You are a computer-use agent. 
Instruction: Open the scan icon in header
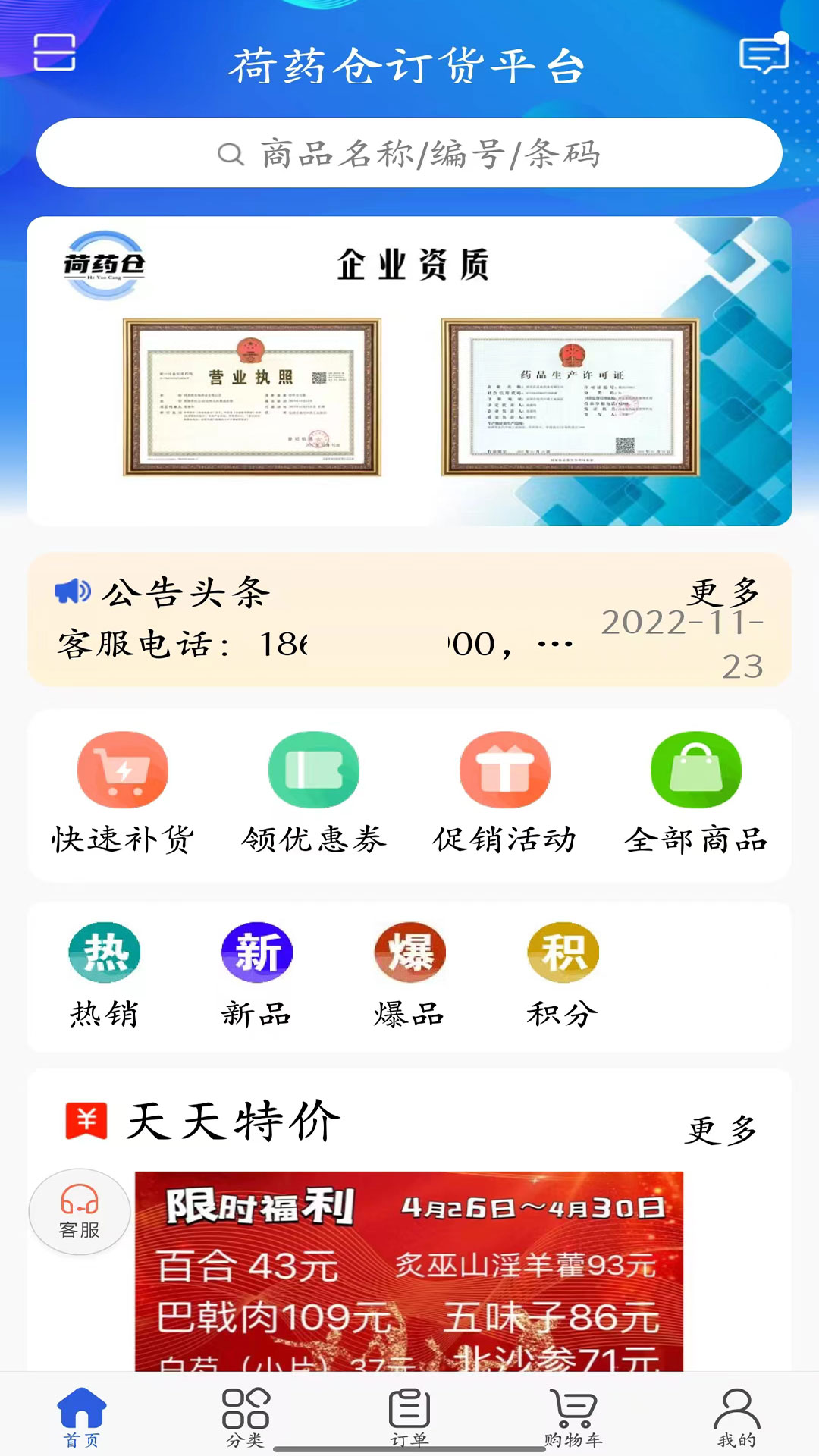(55, 53)
